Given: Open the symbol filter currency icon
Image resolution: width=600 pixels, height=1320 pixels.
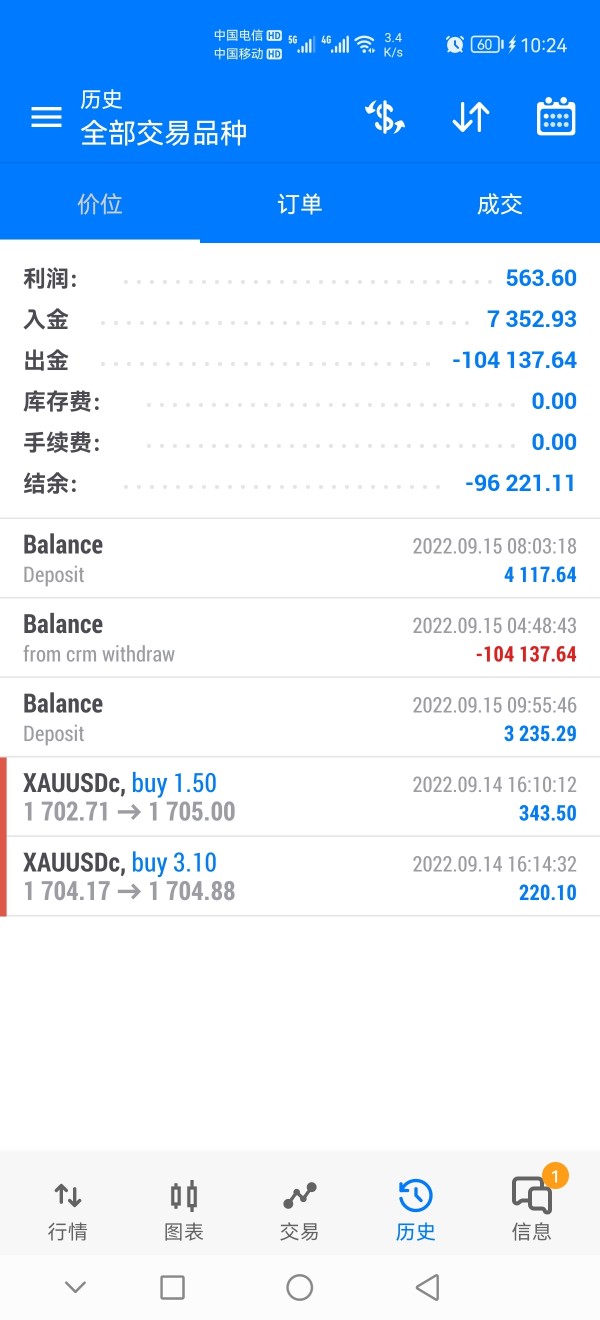Looking at the screenshot, I should 384,118.
